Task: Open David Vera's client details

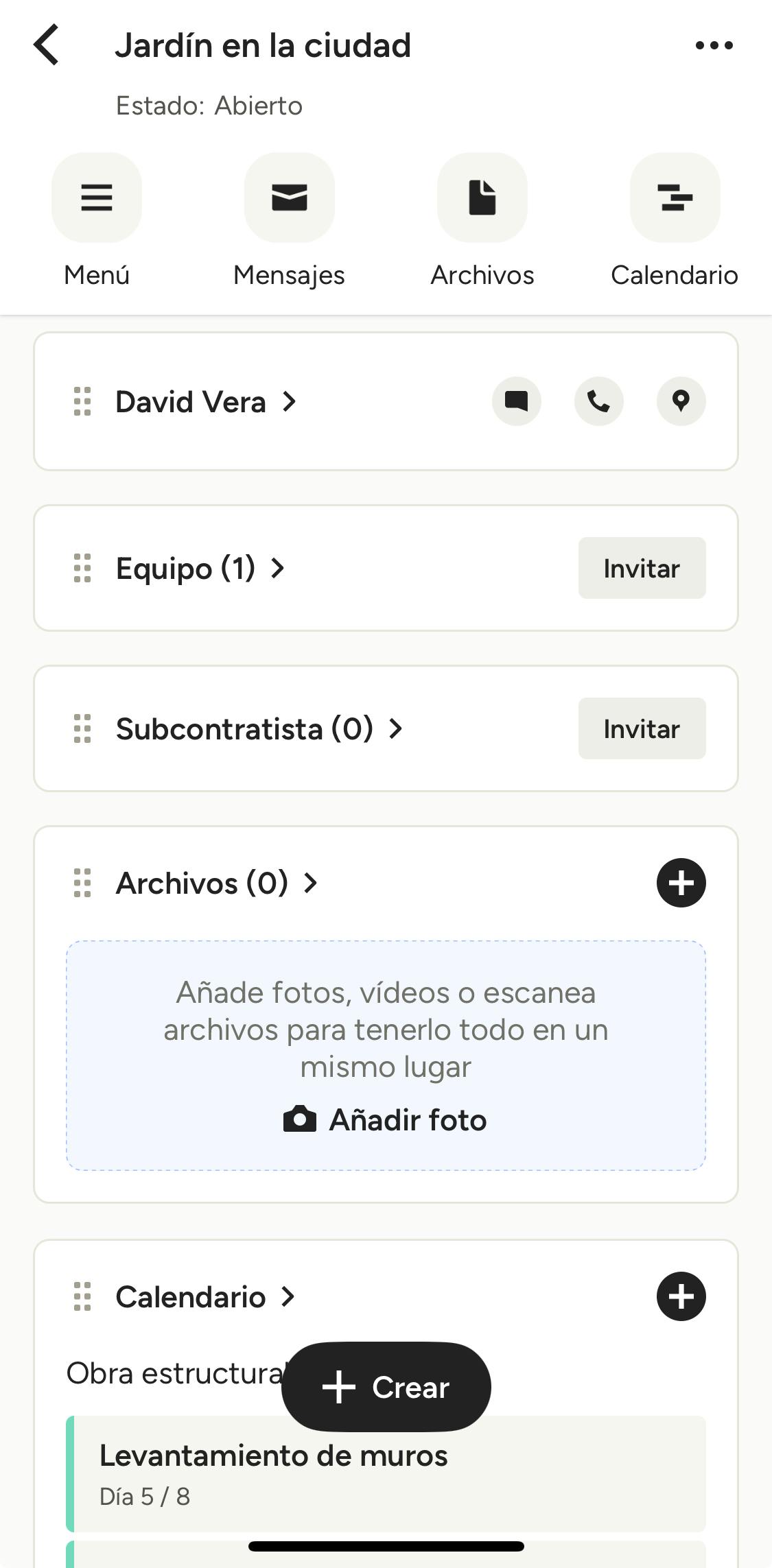Action: pyautogui.click(x=204, y=402)
